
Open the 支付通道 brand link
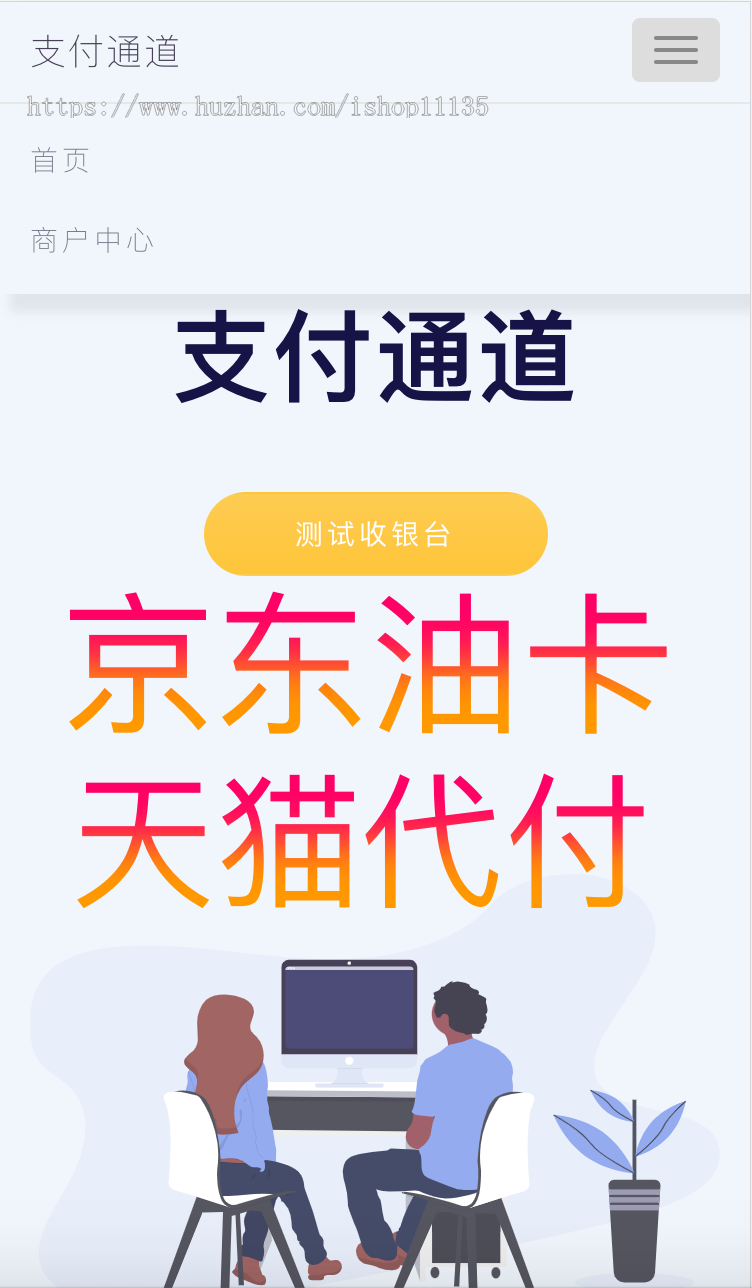point(105,51)
